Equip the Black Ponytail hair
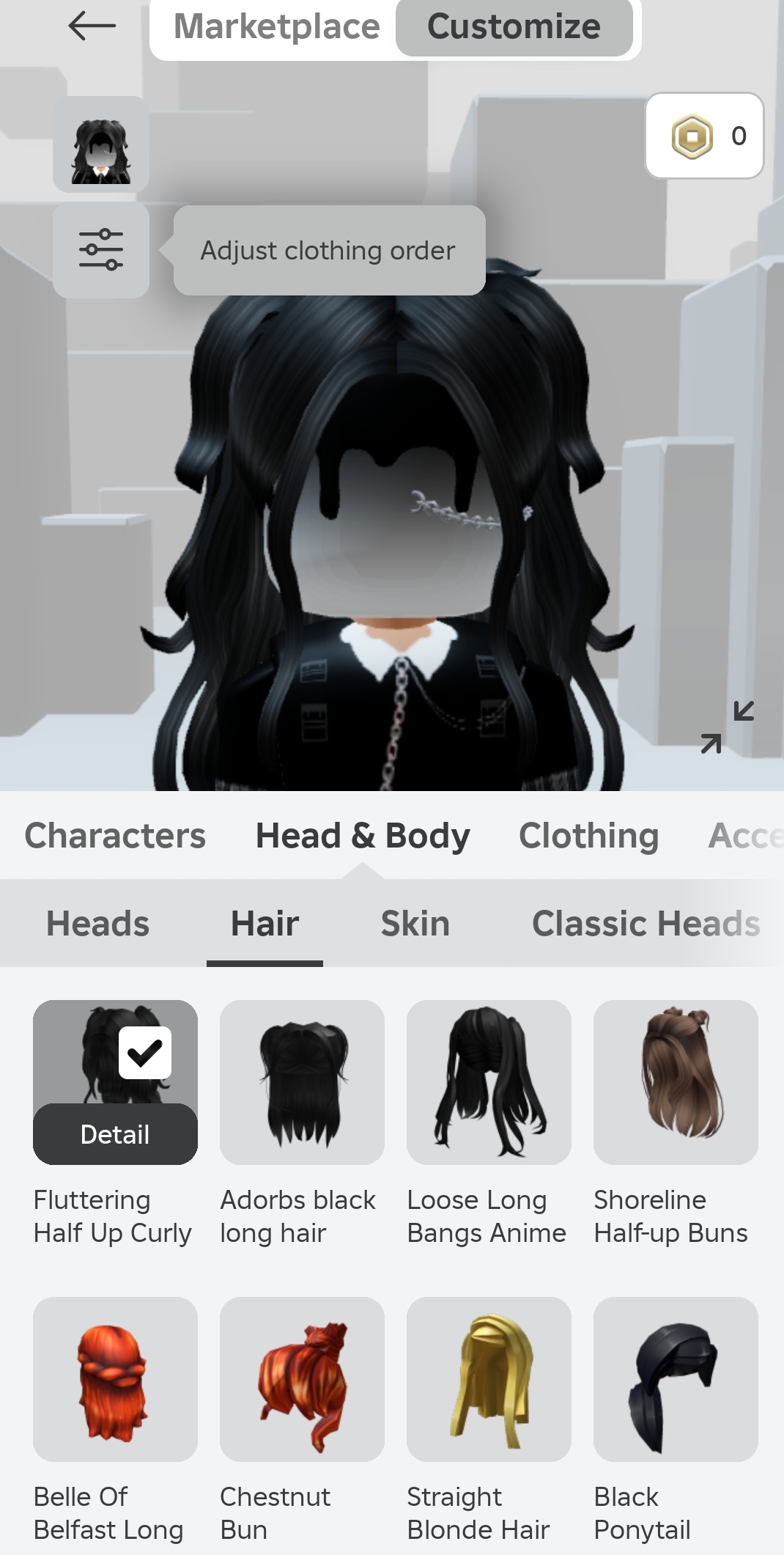The height and width of the screenshot is (1555, 784). 676,1379
